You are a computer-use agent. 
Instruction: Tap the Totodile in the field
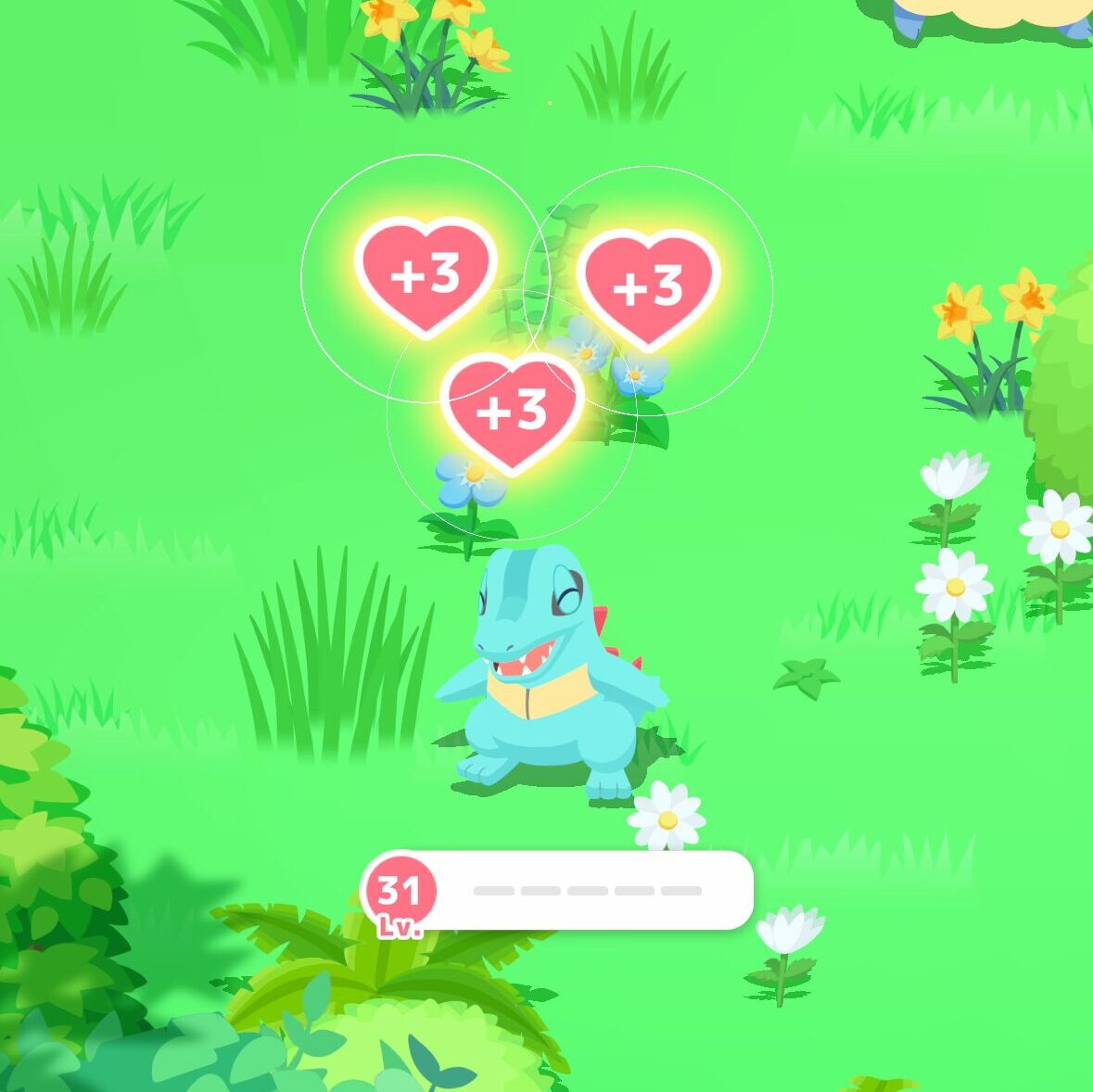(x=547, y=677)
